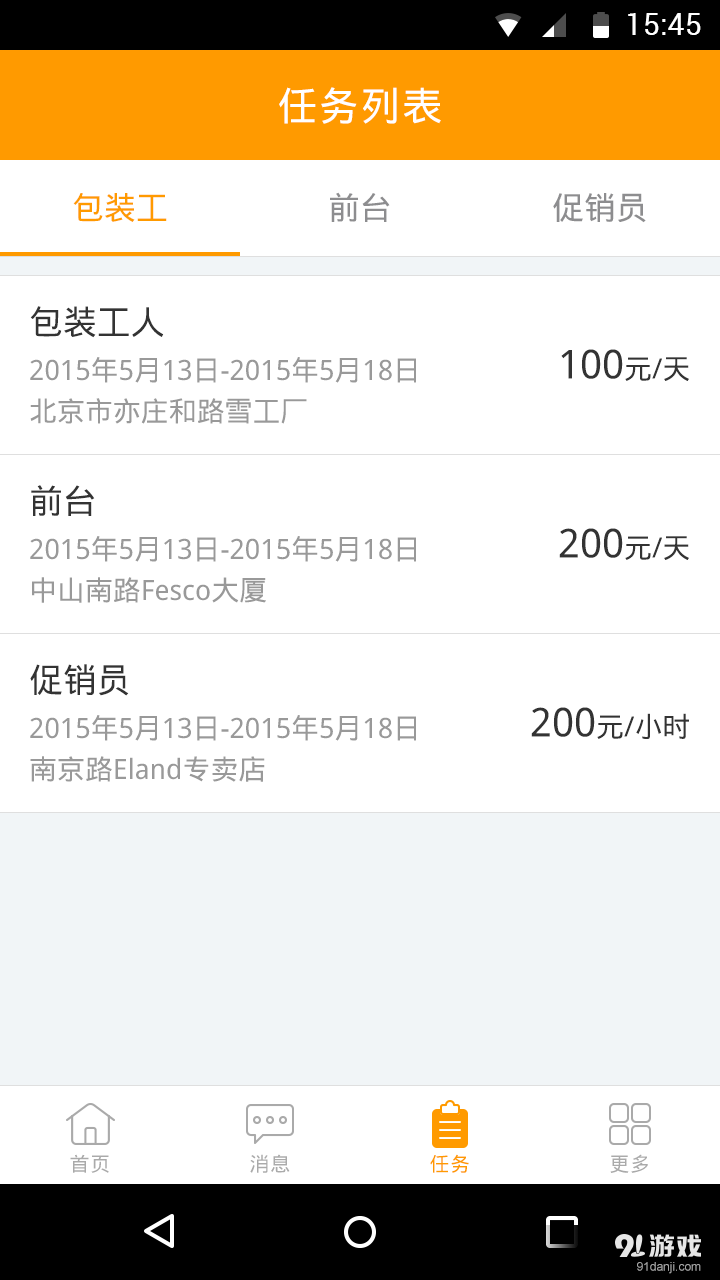Tap the 200元/小时 wage label

pos(610,722)
